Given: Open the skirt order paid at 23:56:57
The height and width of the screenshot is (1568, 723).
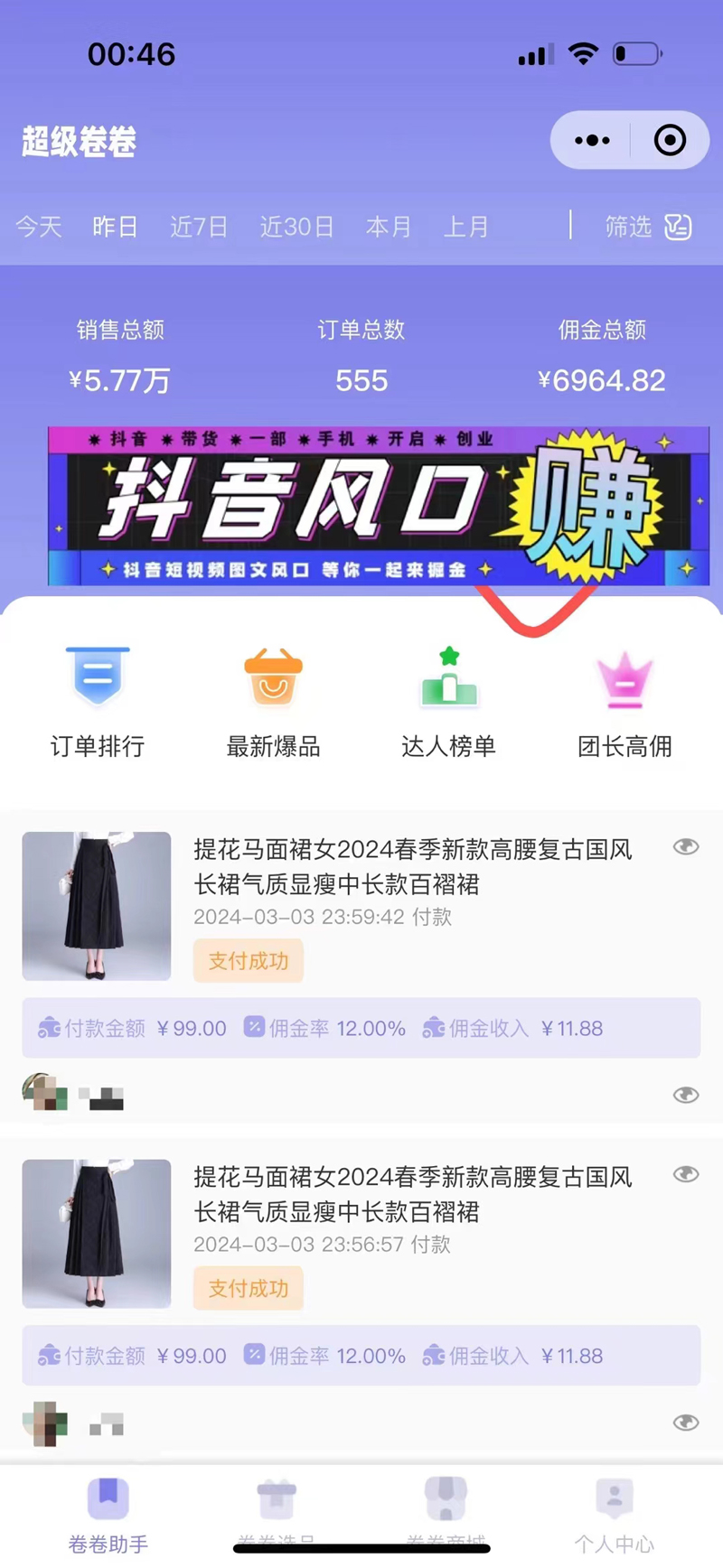Looking at the screenshot, I should (x=412, y=1194).
